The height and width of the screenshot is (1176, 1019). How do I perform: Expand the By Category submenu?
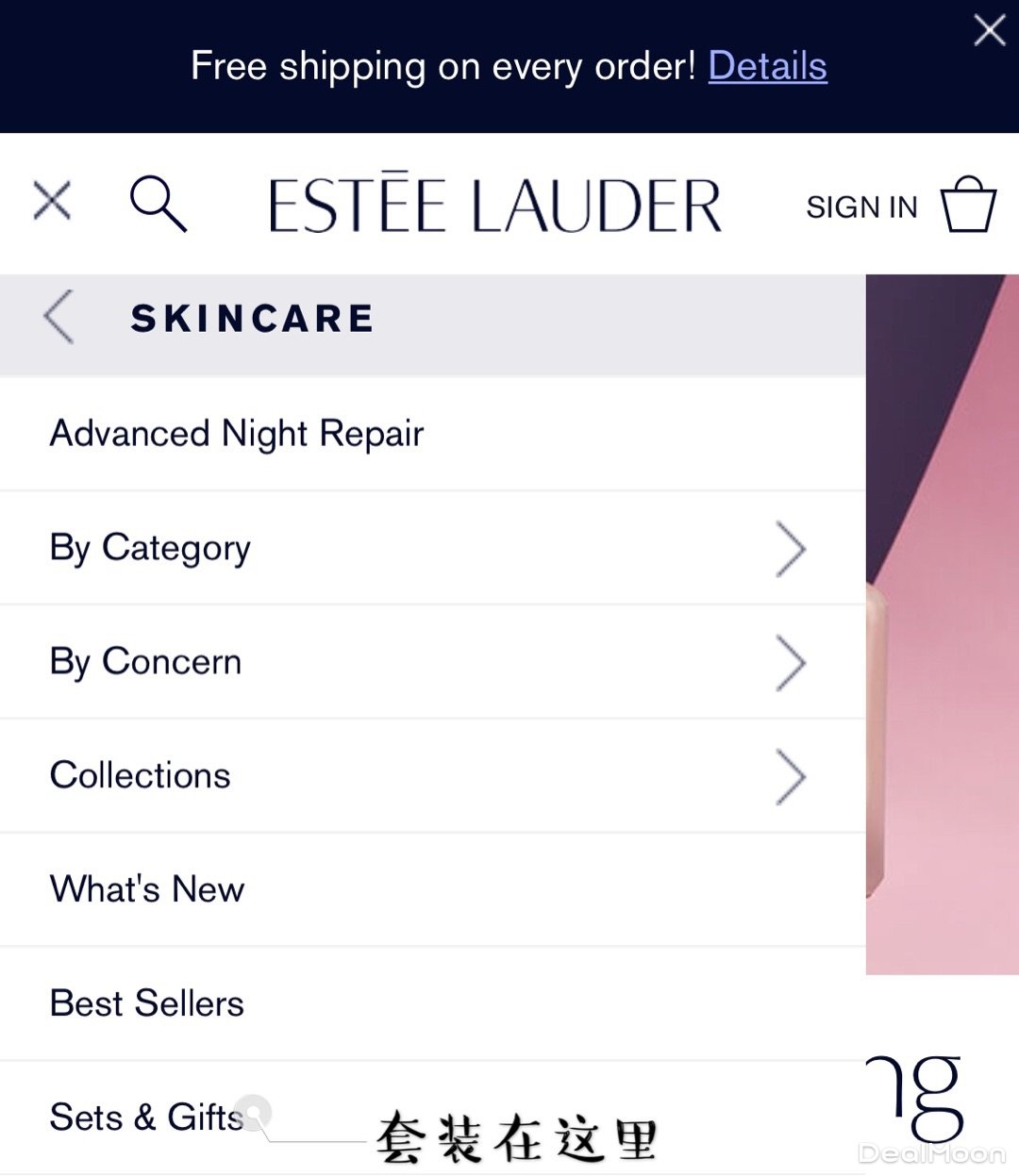pos(790,549)
